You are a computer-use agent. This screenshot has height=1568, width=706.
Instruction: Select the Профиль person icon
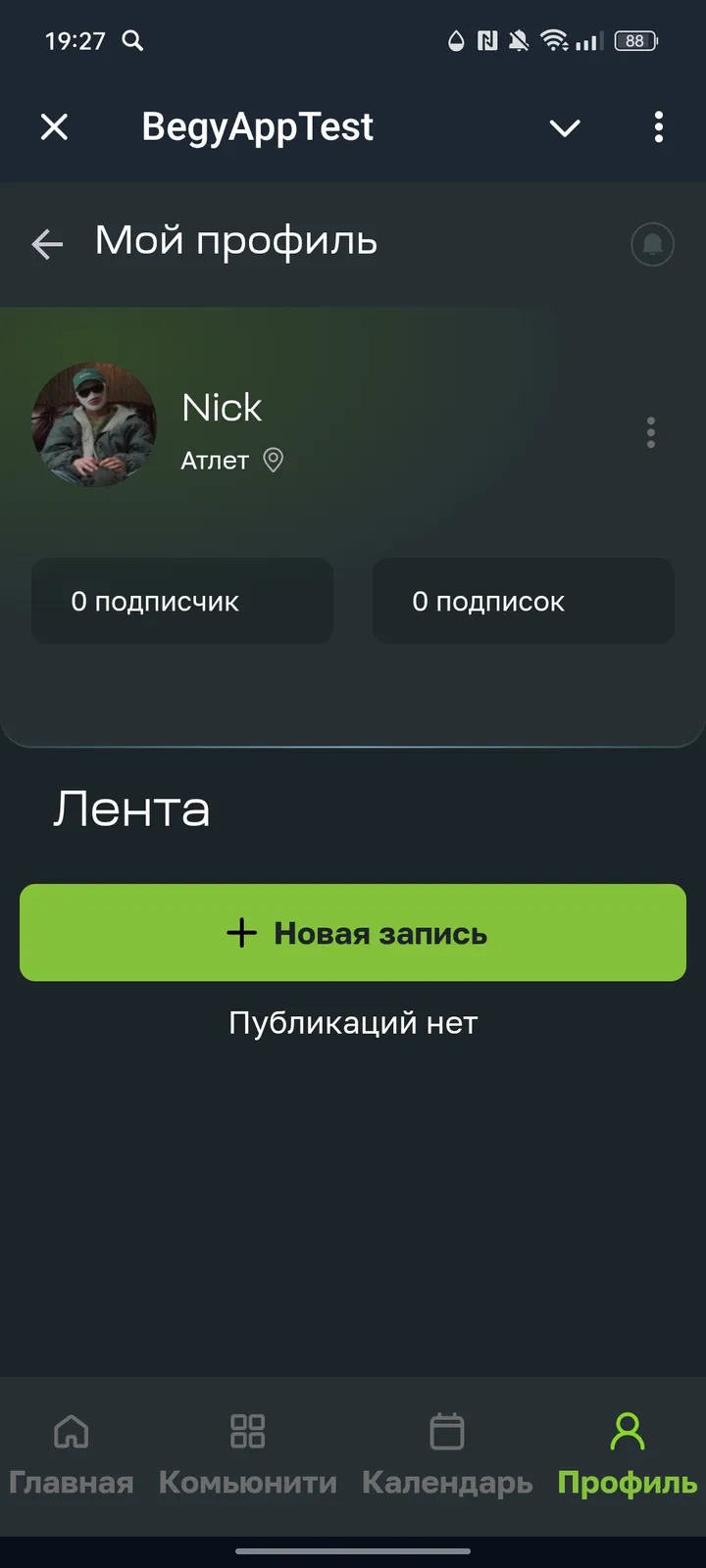pos(626,1431)
